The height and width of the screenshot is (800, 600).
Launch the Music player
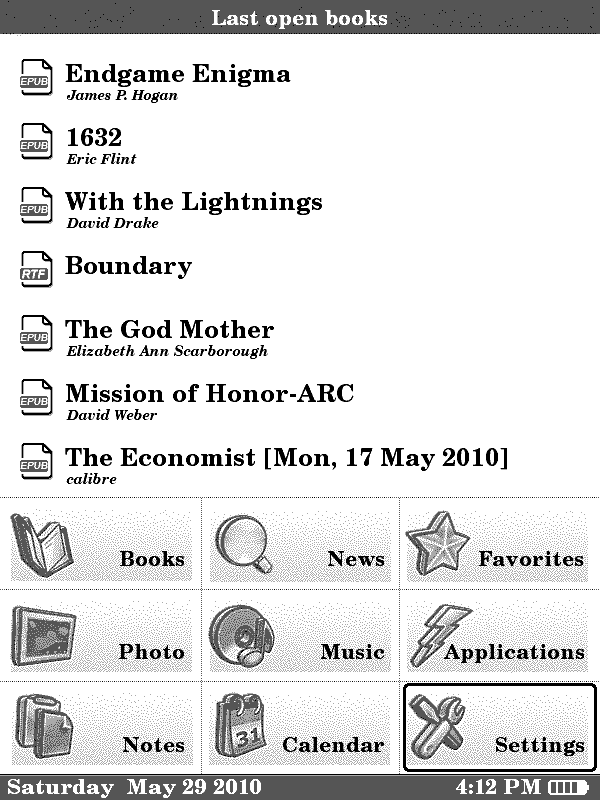pos(300,638)
